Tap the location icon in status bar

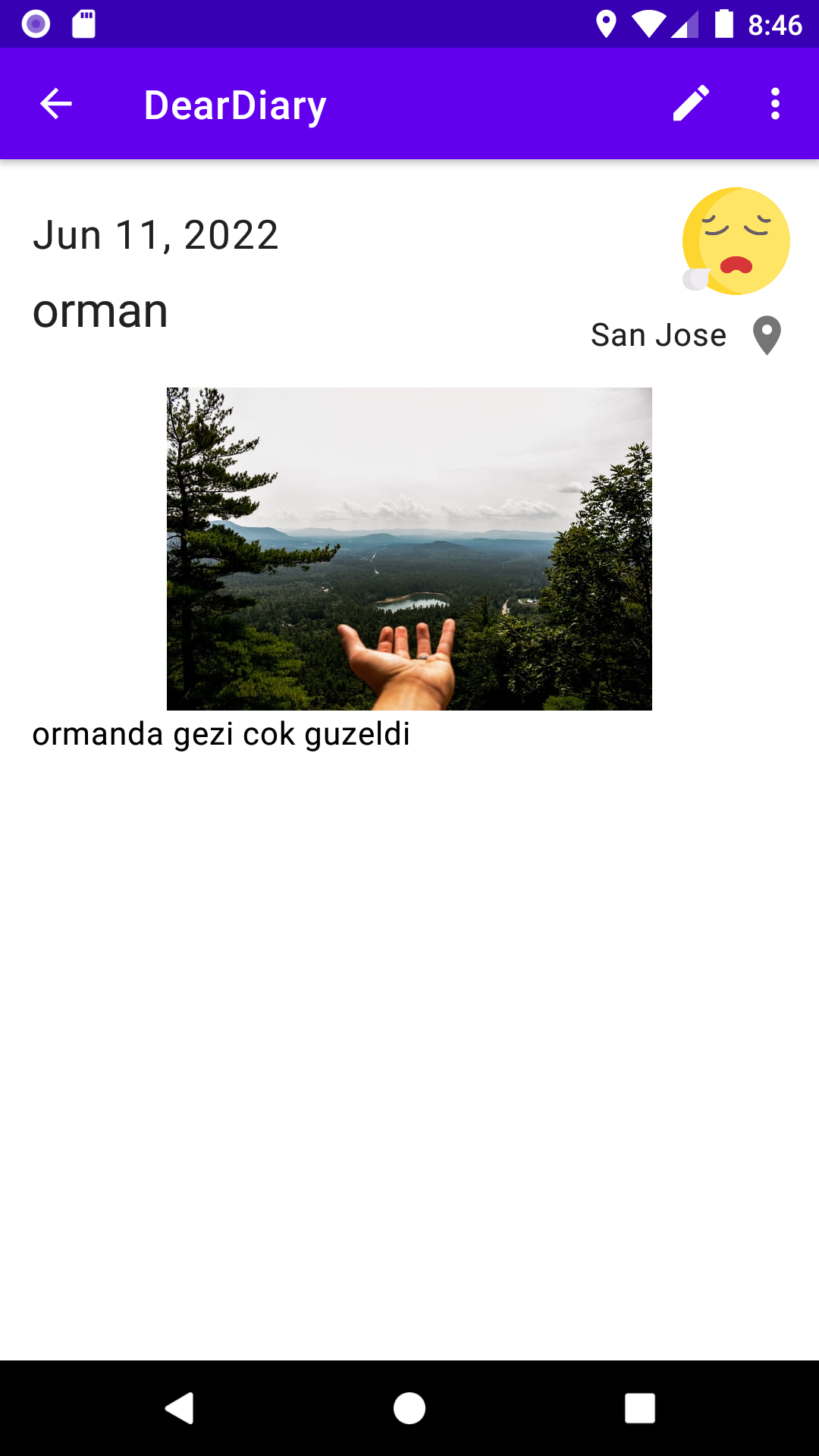607,24
